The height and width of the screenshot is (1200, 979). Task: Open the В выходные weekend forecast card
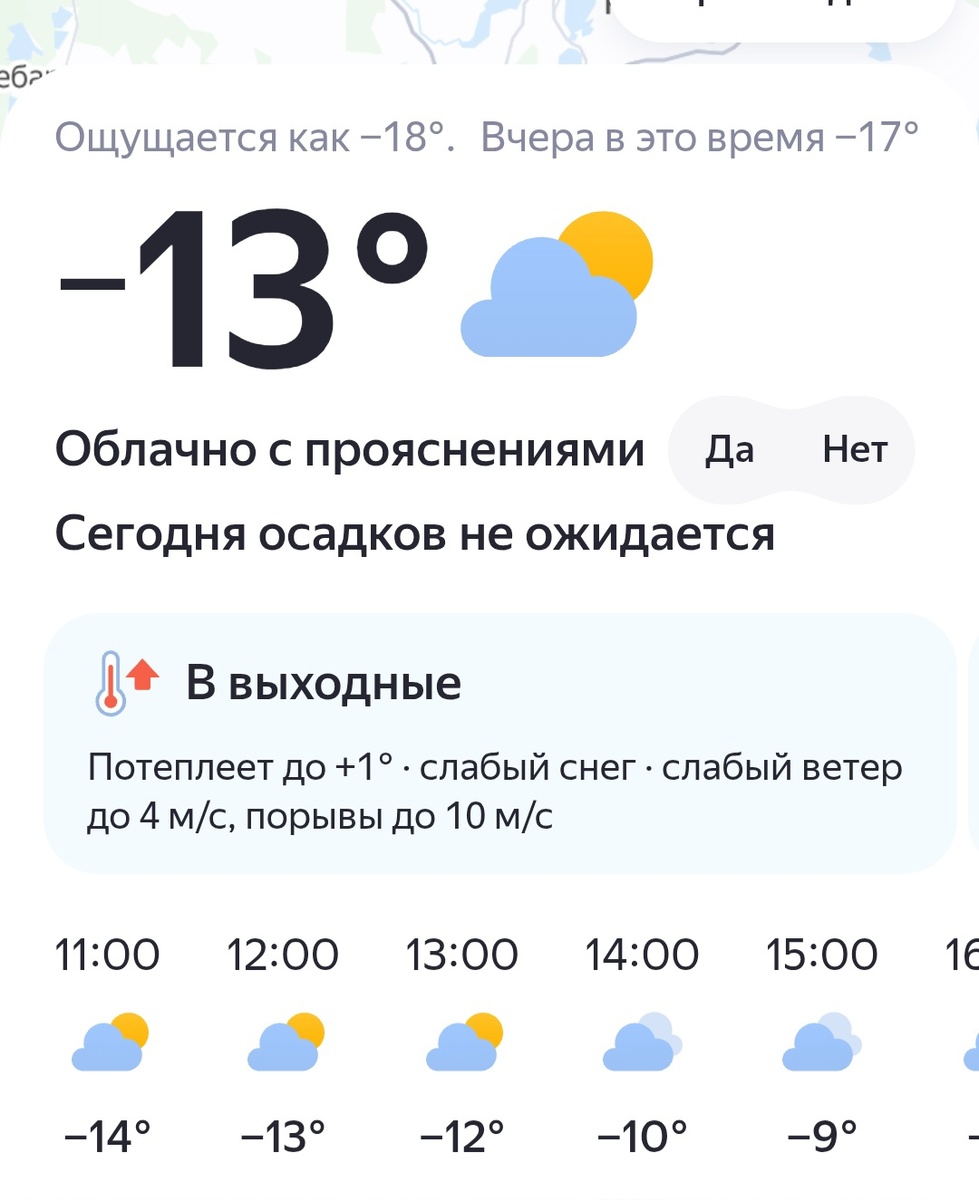coord(490,740)
